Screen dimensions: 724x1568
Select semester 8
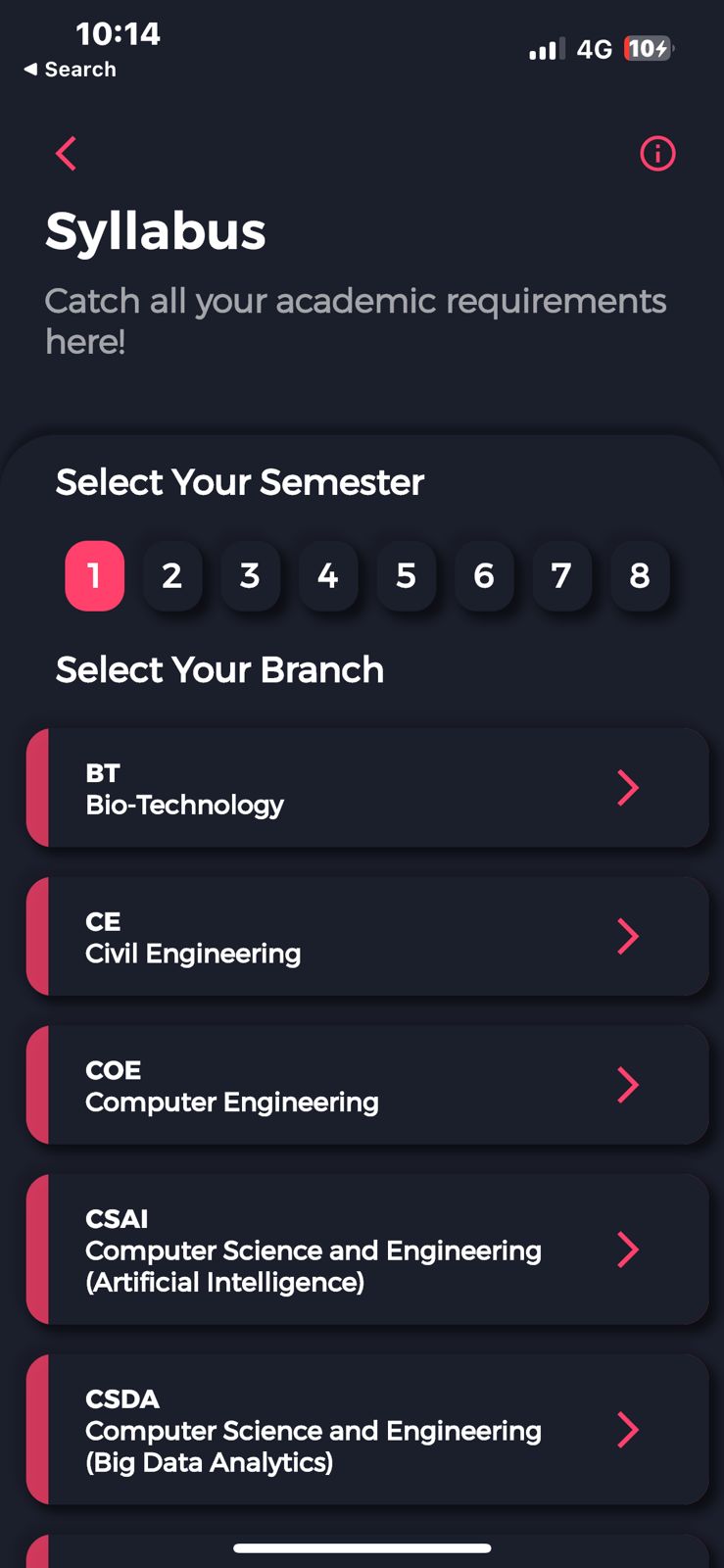point(640,576)
